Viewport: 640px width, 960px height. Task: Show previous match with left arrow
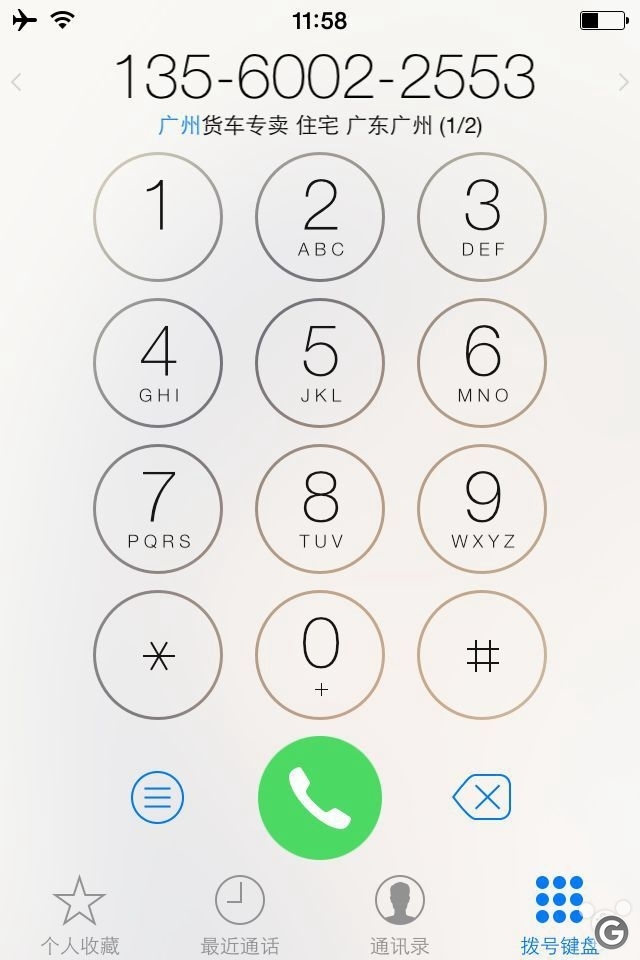tap(16, 82)
